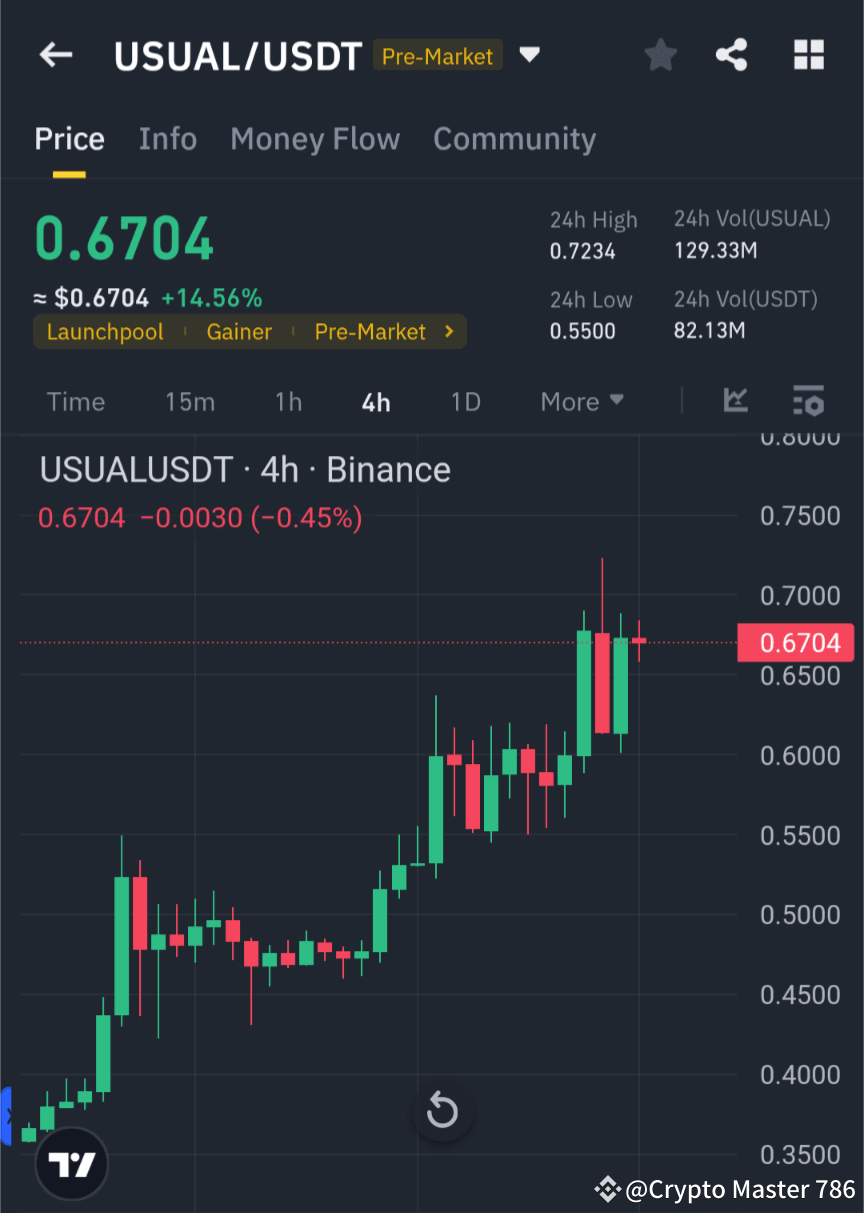864x1213 pixels.
Task: Enable the 1D candle interval
Action: pyautogui.click(x=465, y=402)
